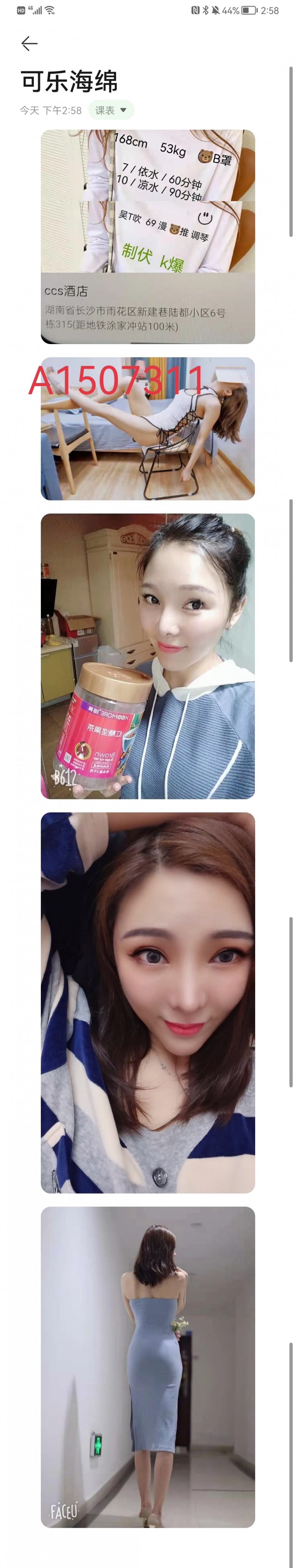This screenshot has height=1568, width=296.
Task: Expand the 课表 category dropdown
Action: click(x=111, y=110)
